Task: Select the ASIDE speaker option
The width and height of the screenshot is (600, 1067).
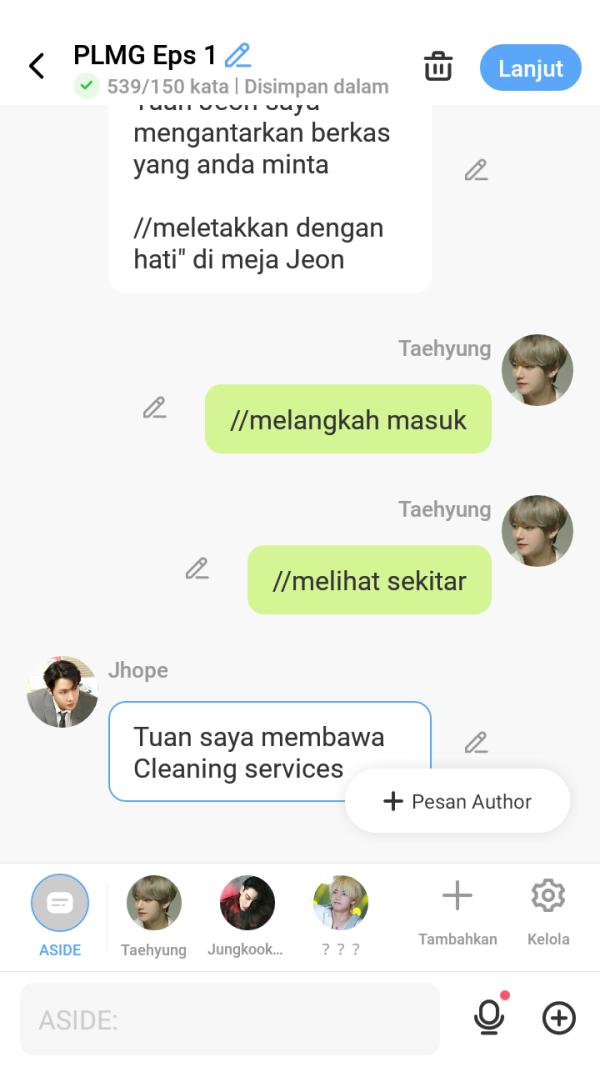Action: 60,911
